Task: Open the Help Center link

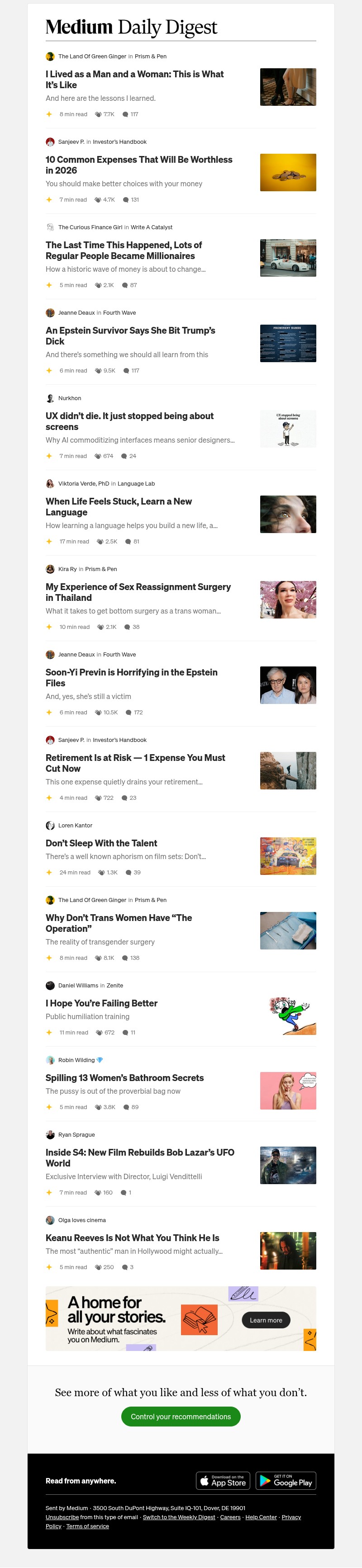Action: pos(261,1517)
